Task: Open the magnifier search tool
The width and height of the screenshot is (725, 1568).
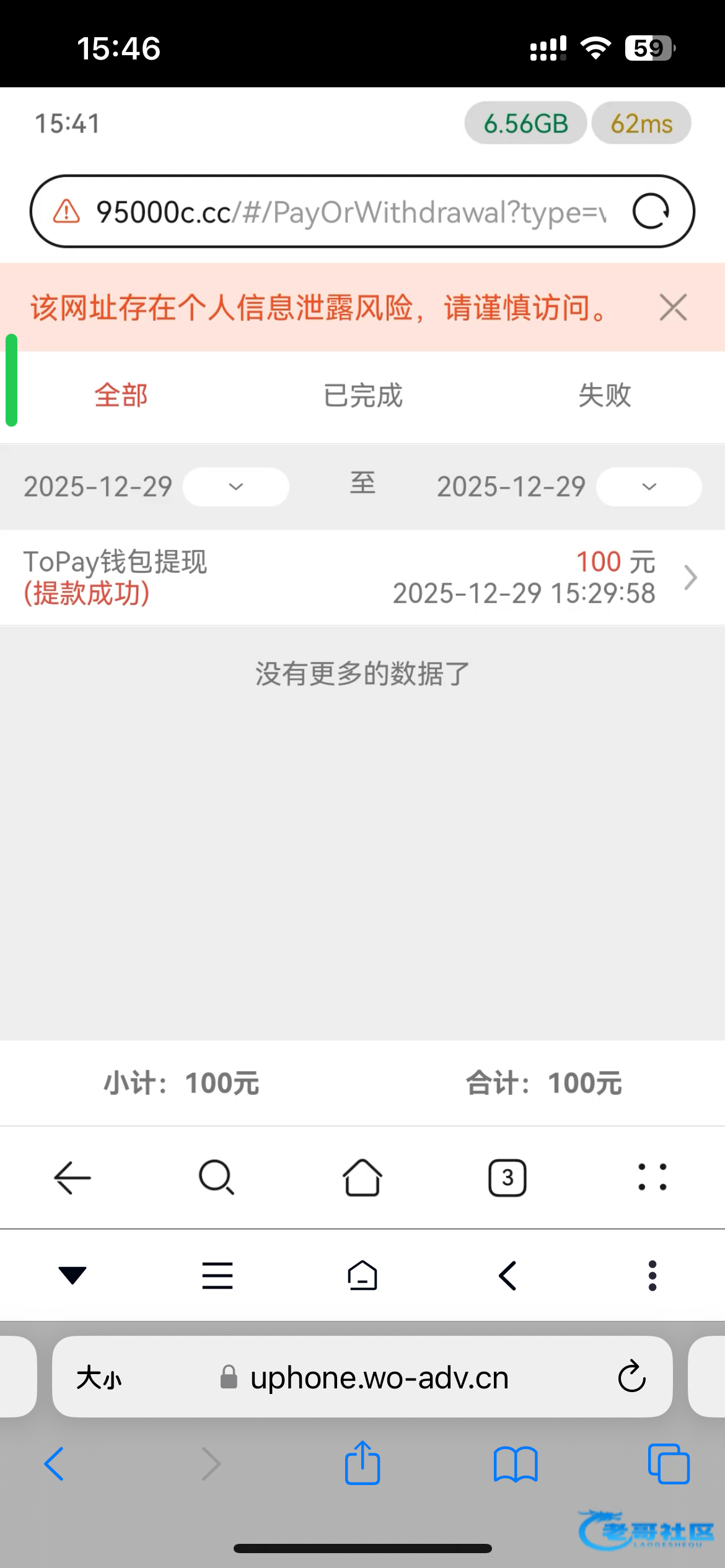Action: pos(216,1177)
